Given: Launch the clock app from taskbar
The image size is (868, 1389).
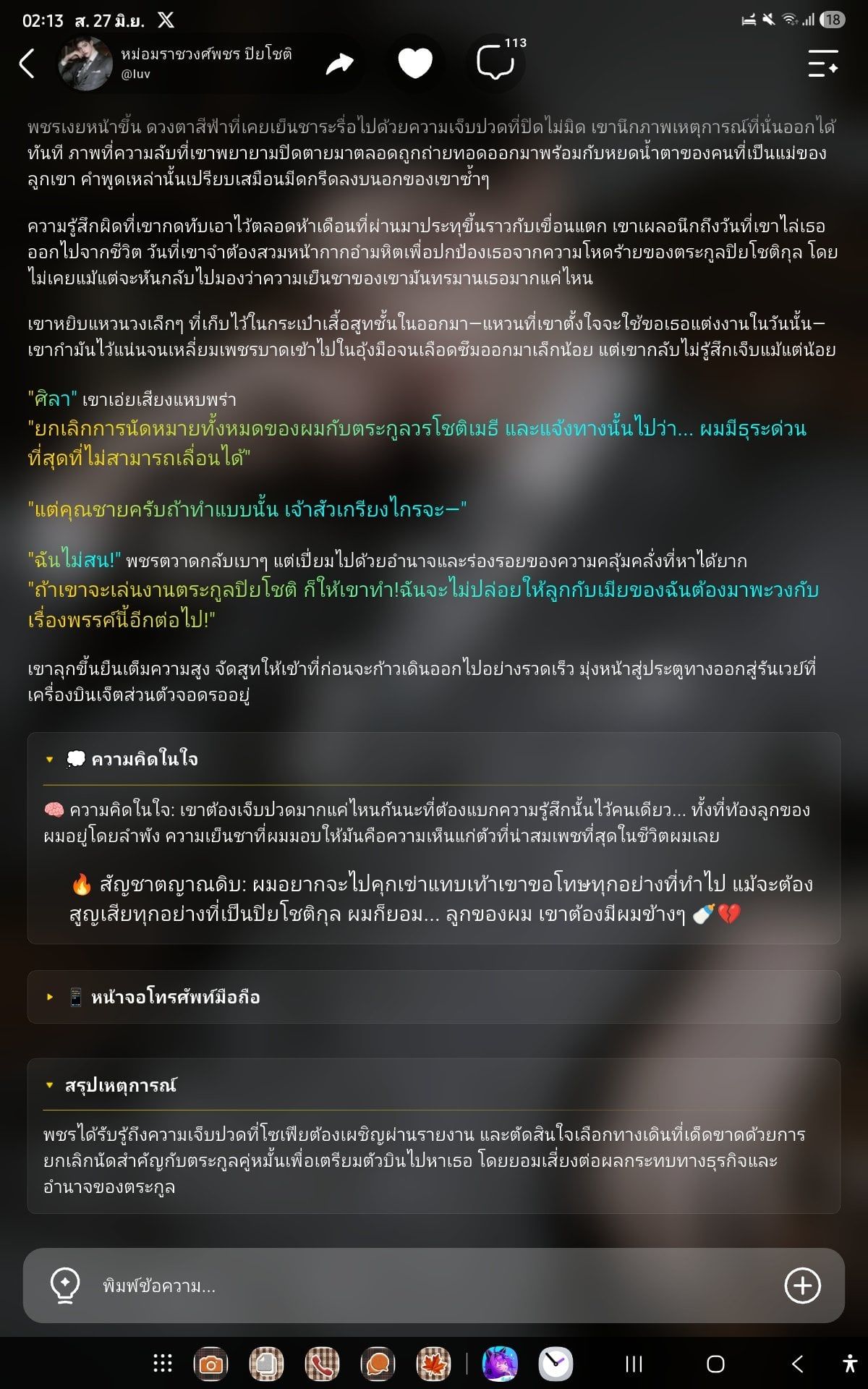Looking at the screenshot, I should point(556,1364).
